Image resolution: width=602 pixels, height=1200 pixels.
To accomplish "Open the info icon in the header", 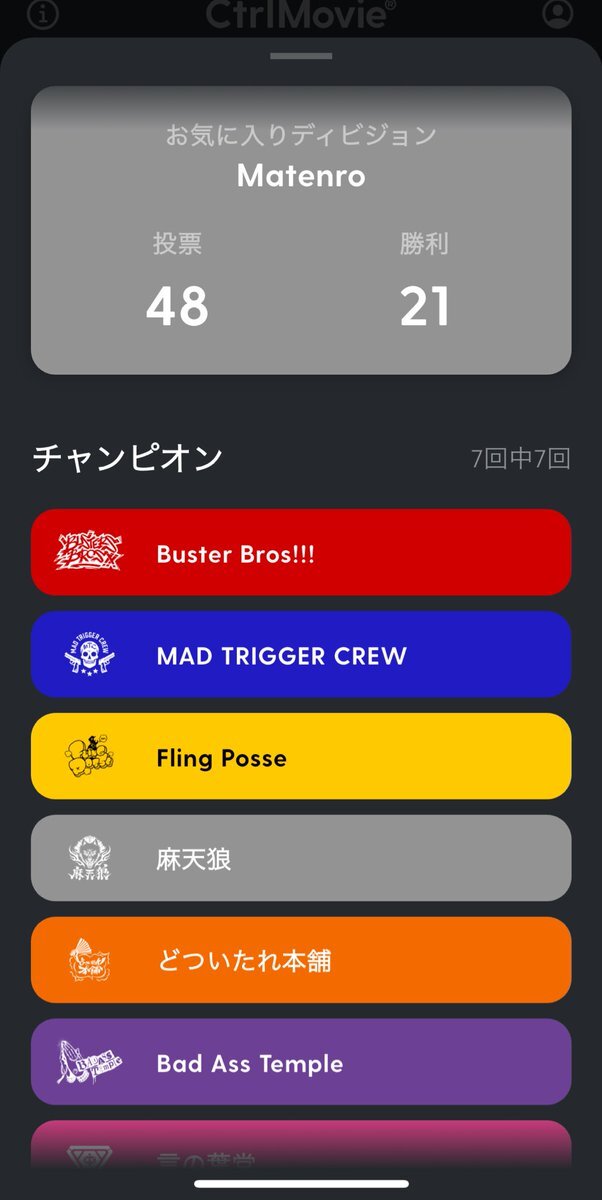I will (43, 14).
